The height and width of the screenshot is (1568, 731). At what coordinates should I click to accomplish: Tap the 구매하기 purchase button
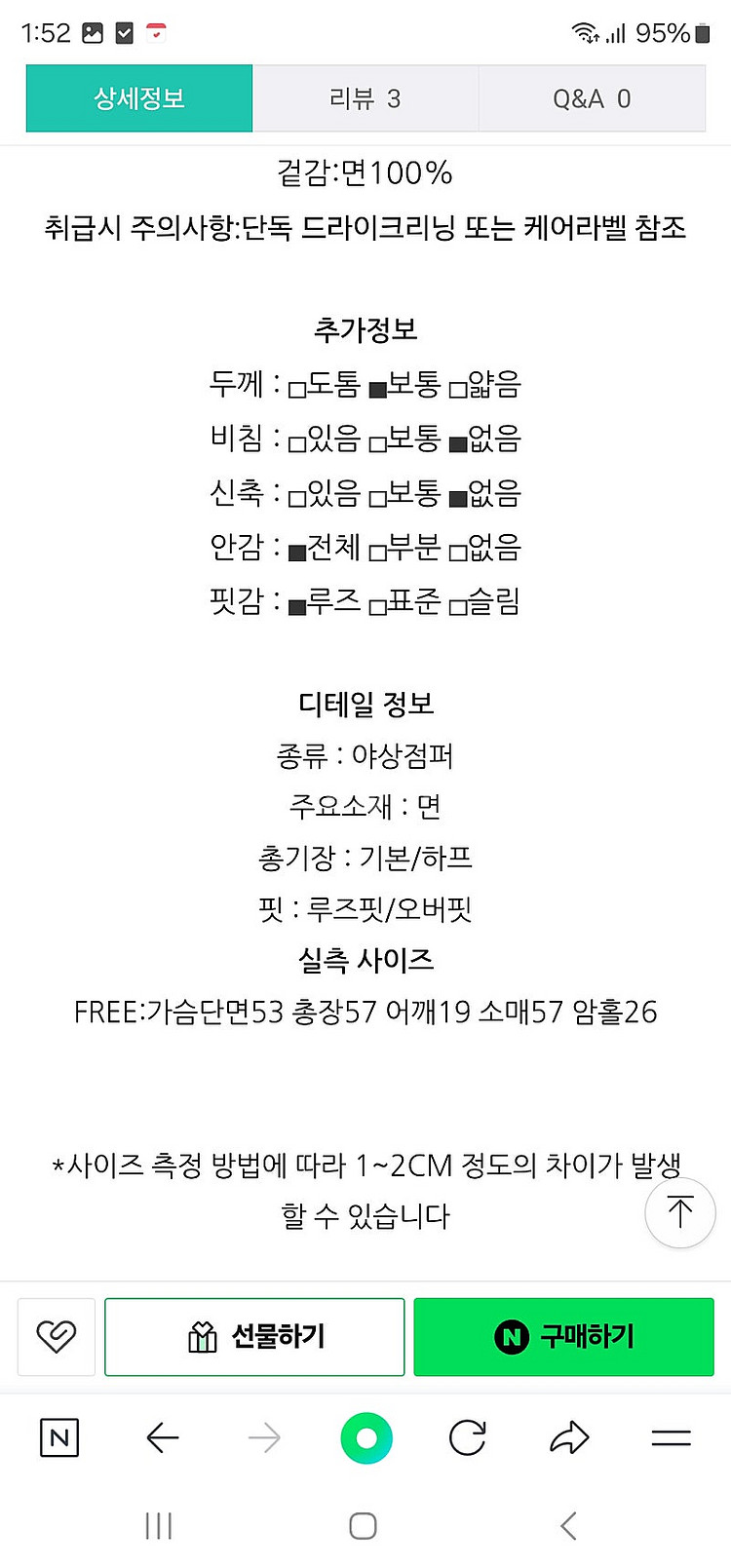tap(563, 1336)
